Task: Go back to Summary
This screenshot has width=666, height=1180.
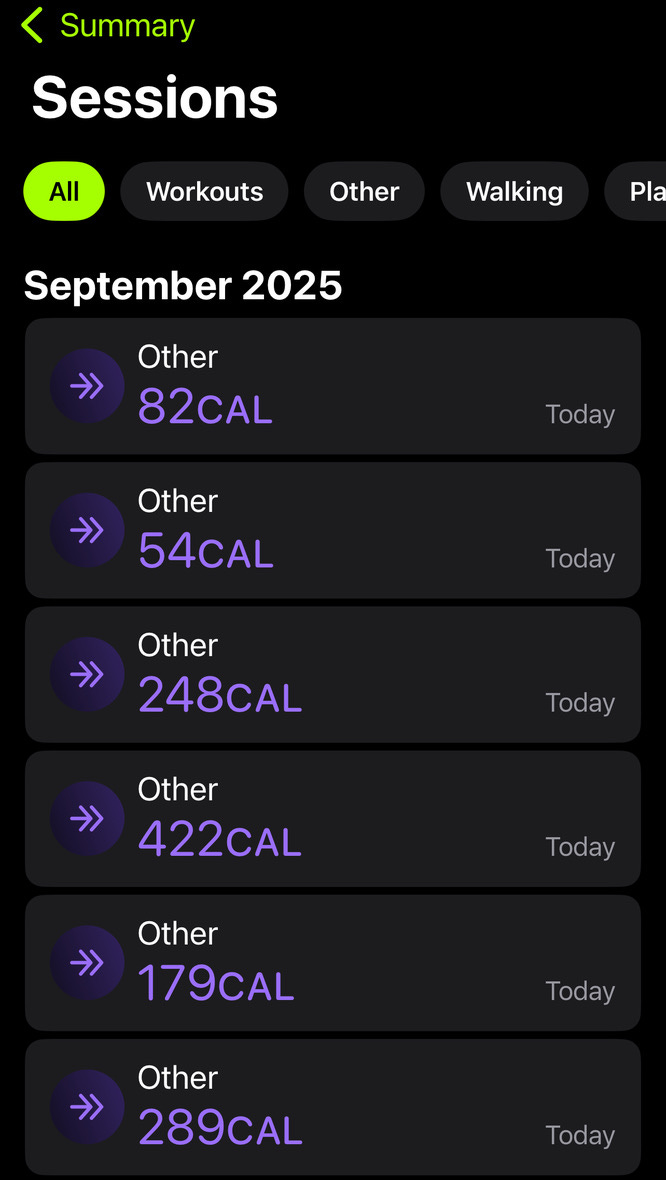Action: 108,26
